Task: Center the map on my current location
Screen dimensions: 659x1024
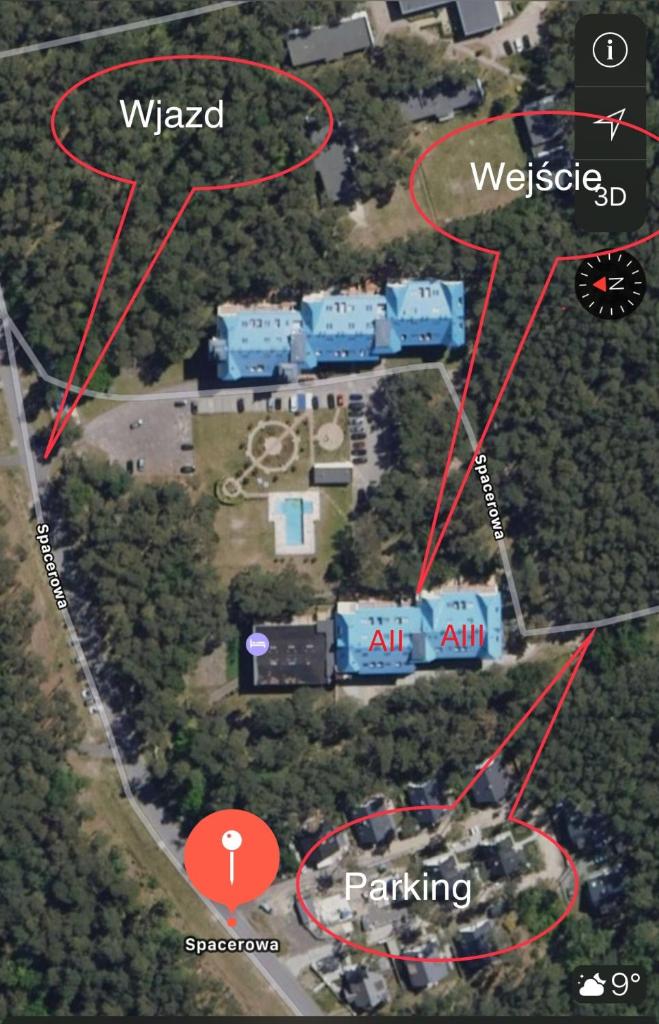Action: click(609, 123)
